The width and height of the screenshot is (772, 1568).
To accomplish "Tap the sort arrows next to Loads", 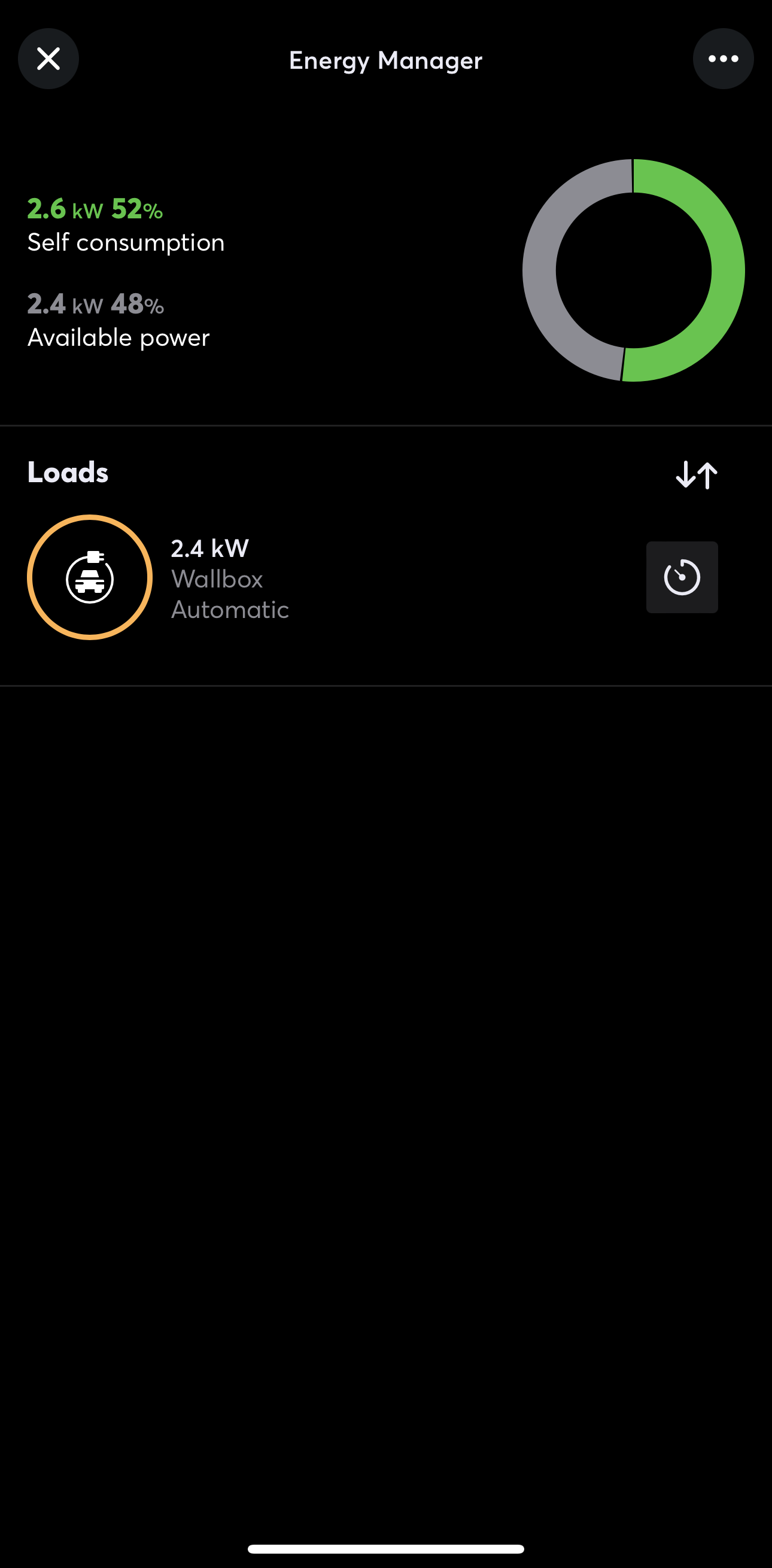I will 697,475.
